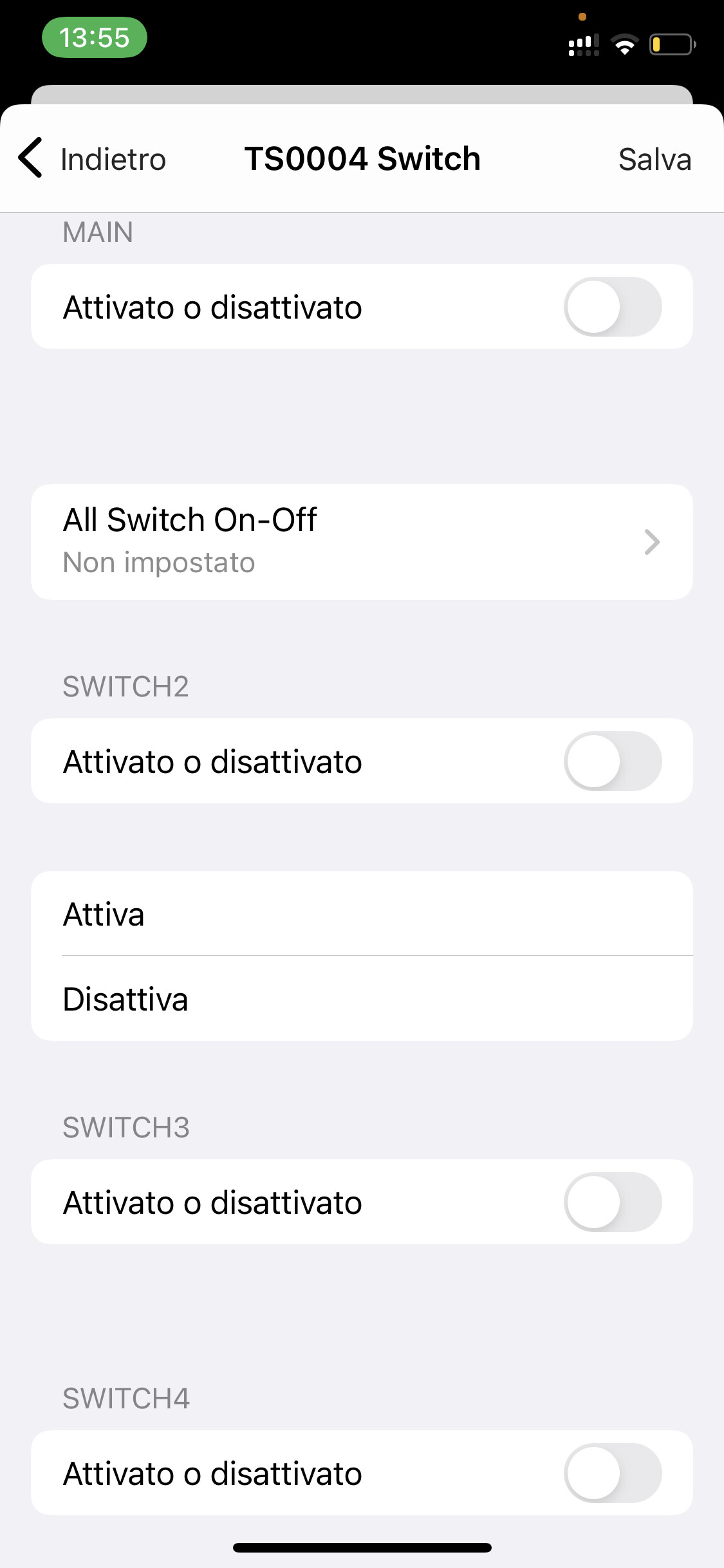Toggle the SWITCH2 Attivato o disattivato switch
This screenshot has width=724, height=1568.
tap(612, 761)
